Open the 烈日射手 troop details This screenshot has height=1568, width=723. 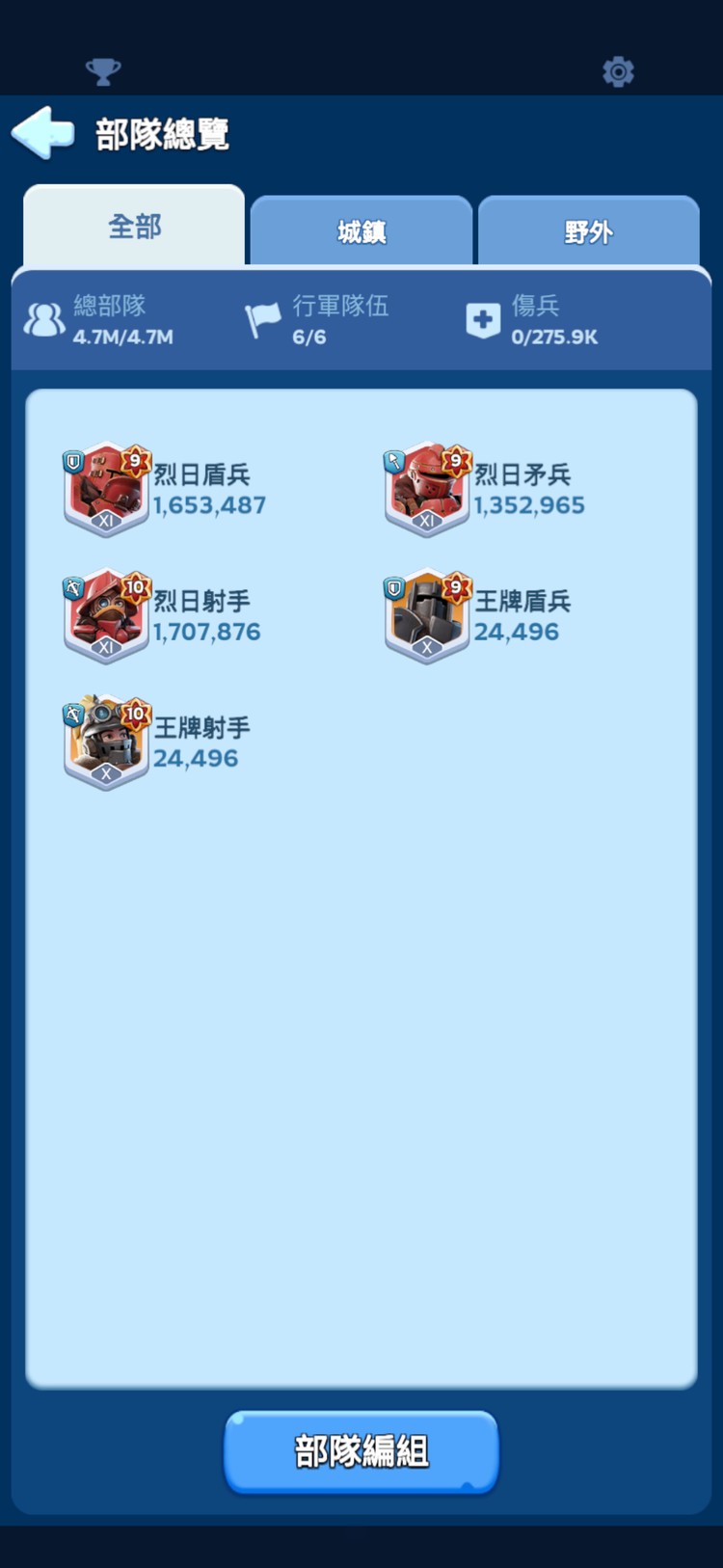[106, 615]
